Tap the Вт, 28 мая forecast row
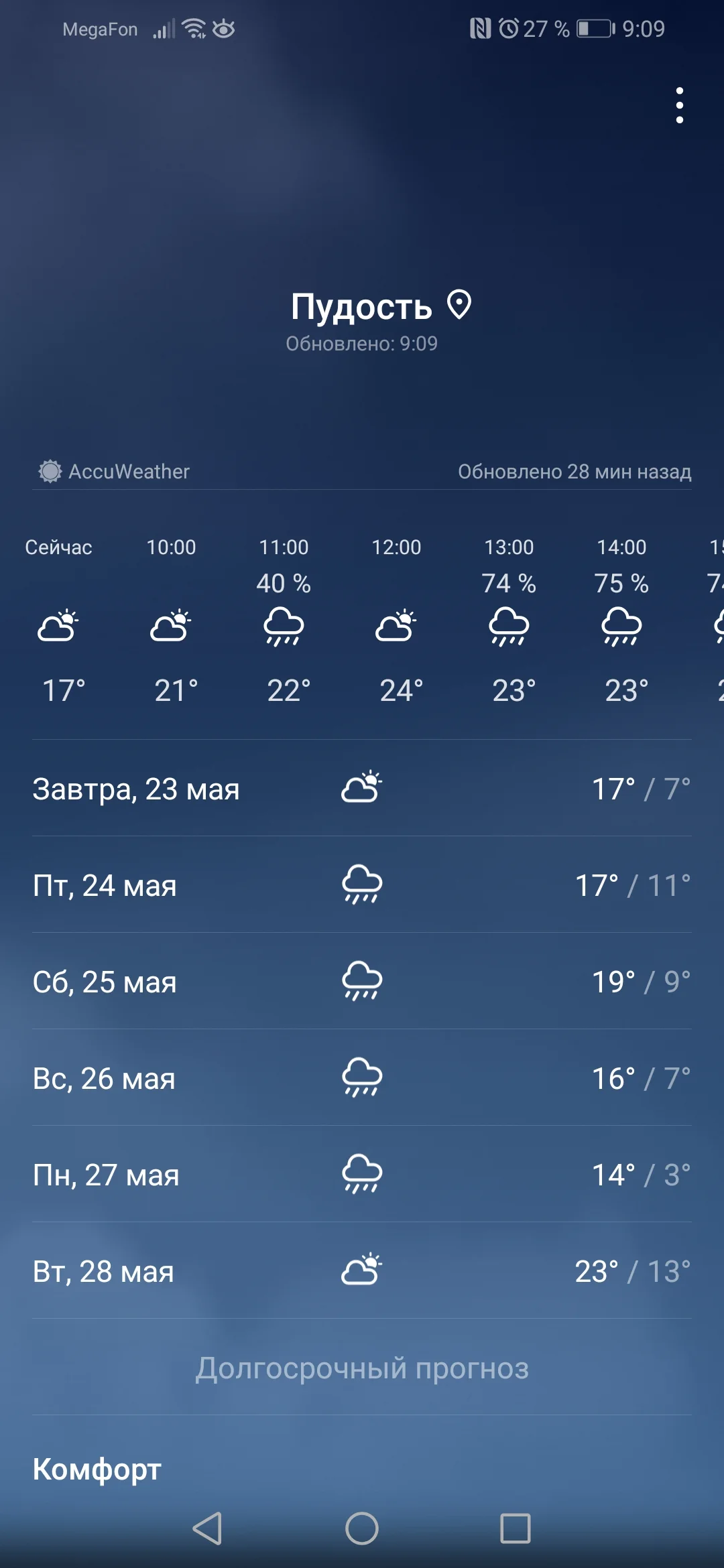724x1568 pixels. click(x=362, y=1271)
